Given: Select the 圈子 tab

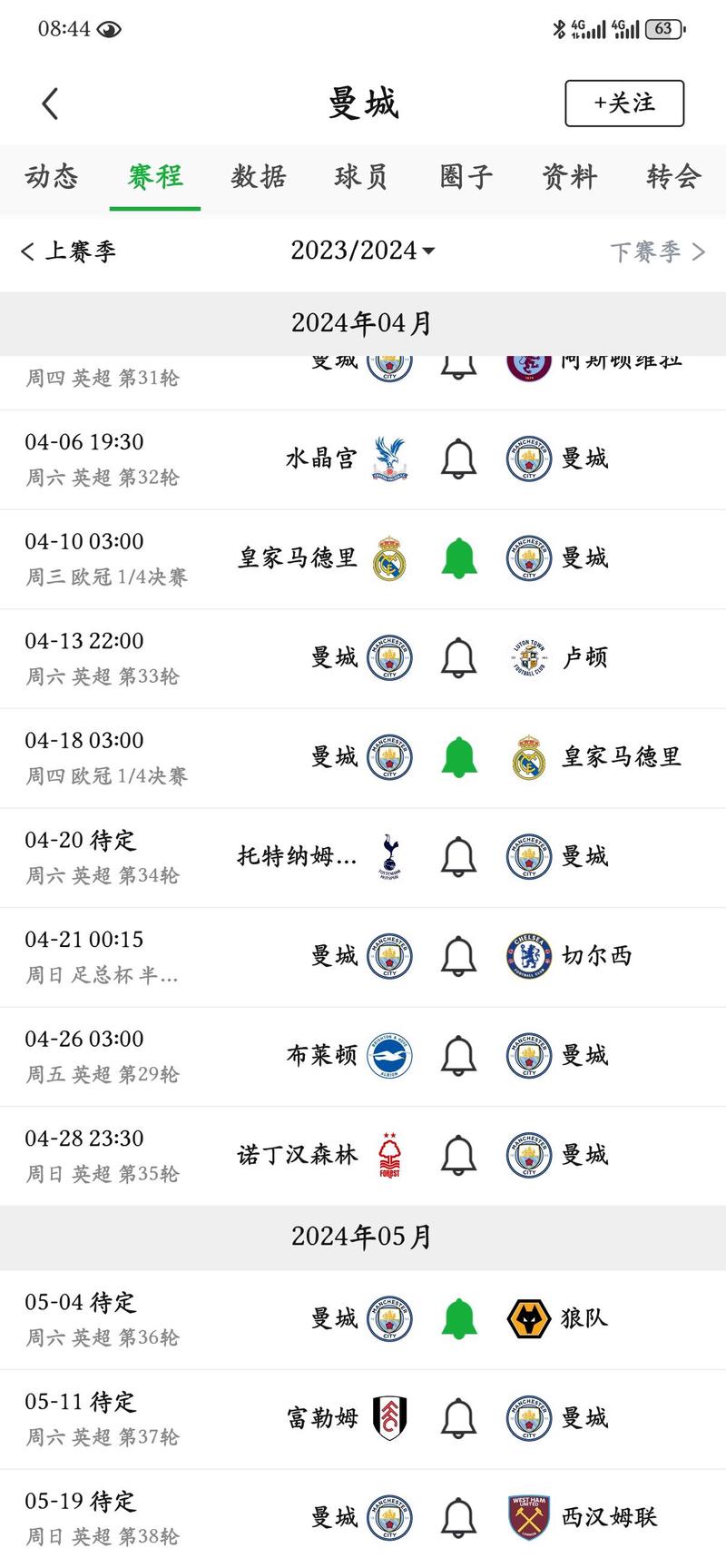Looking at the screenshot, I should click(466, 176).
